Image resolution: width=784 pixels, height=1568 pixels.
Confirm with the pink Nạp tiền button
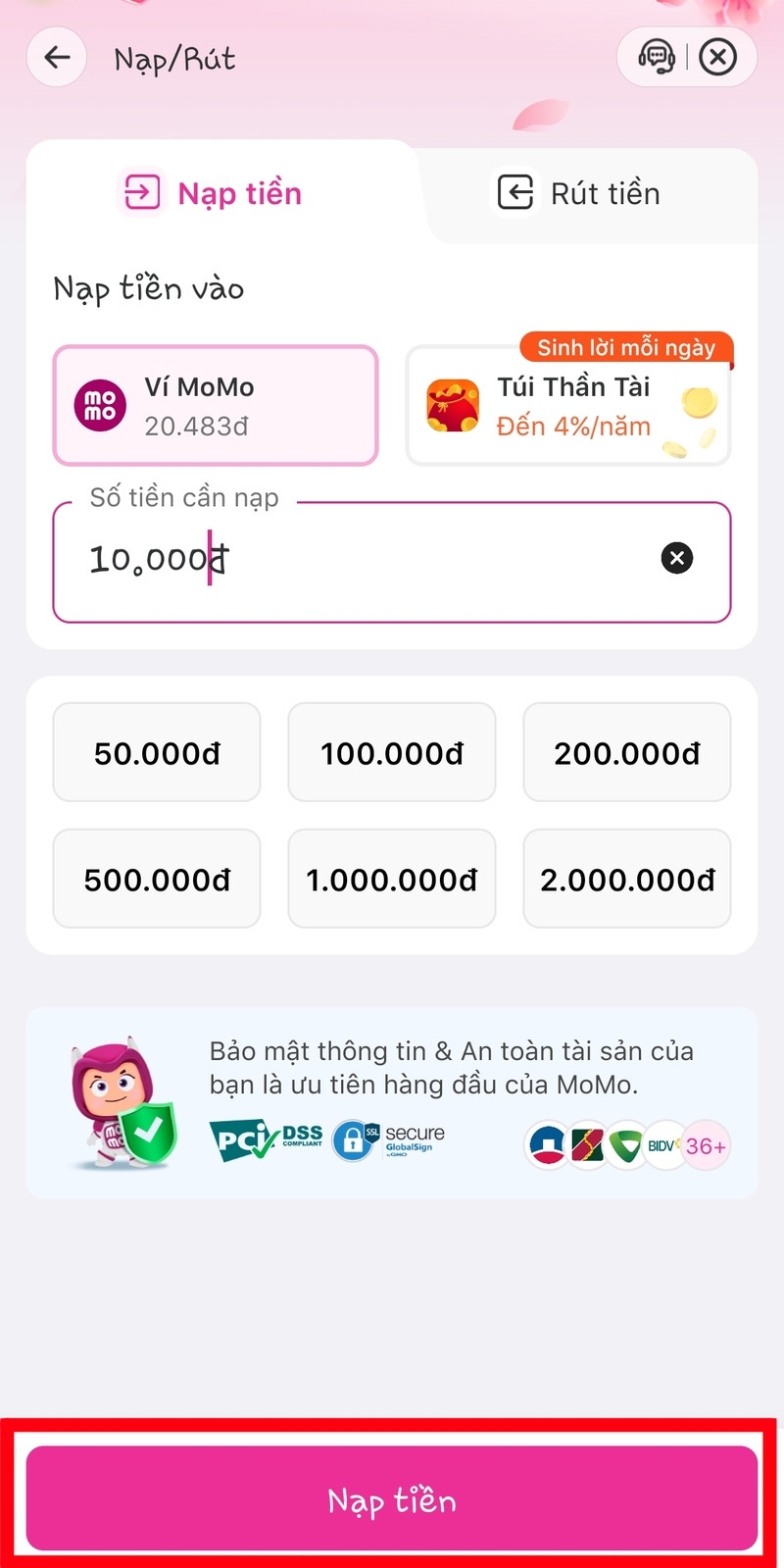point(392,1498)
